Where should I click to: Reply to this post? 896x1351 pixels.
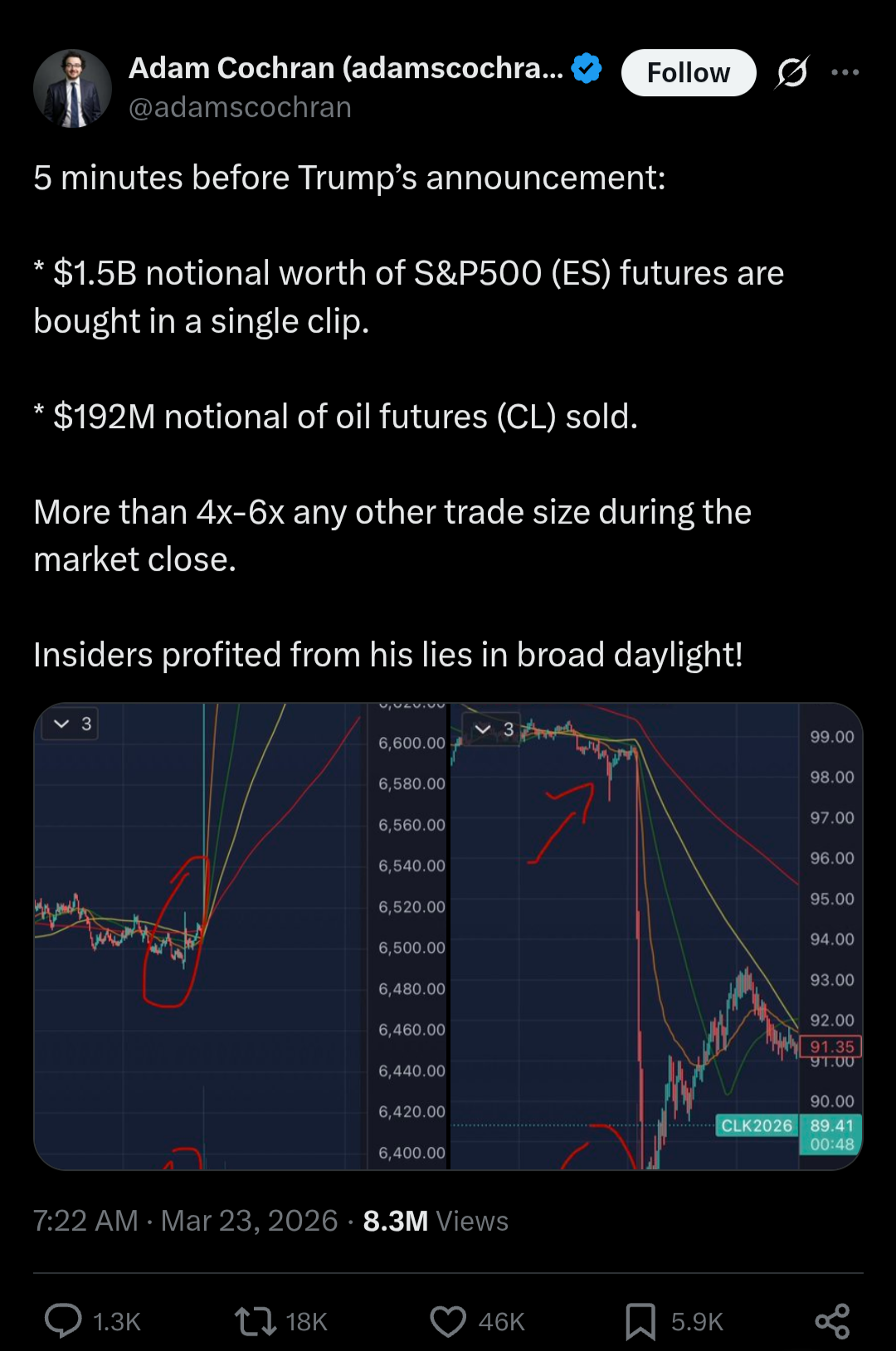(64, 1320)
